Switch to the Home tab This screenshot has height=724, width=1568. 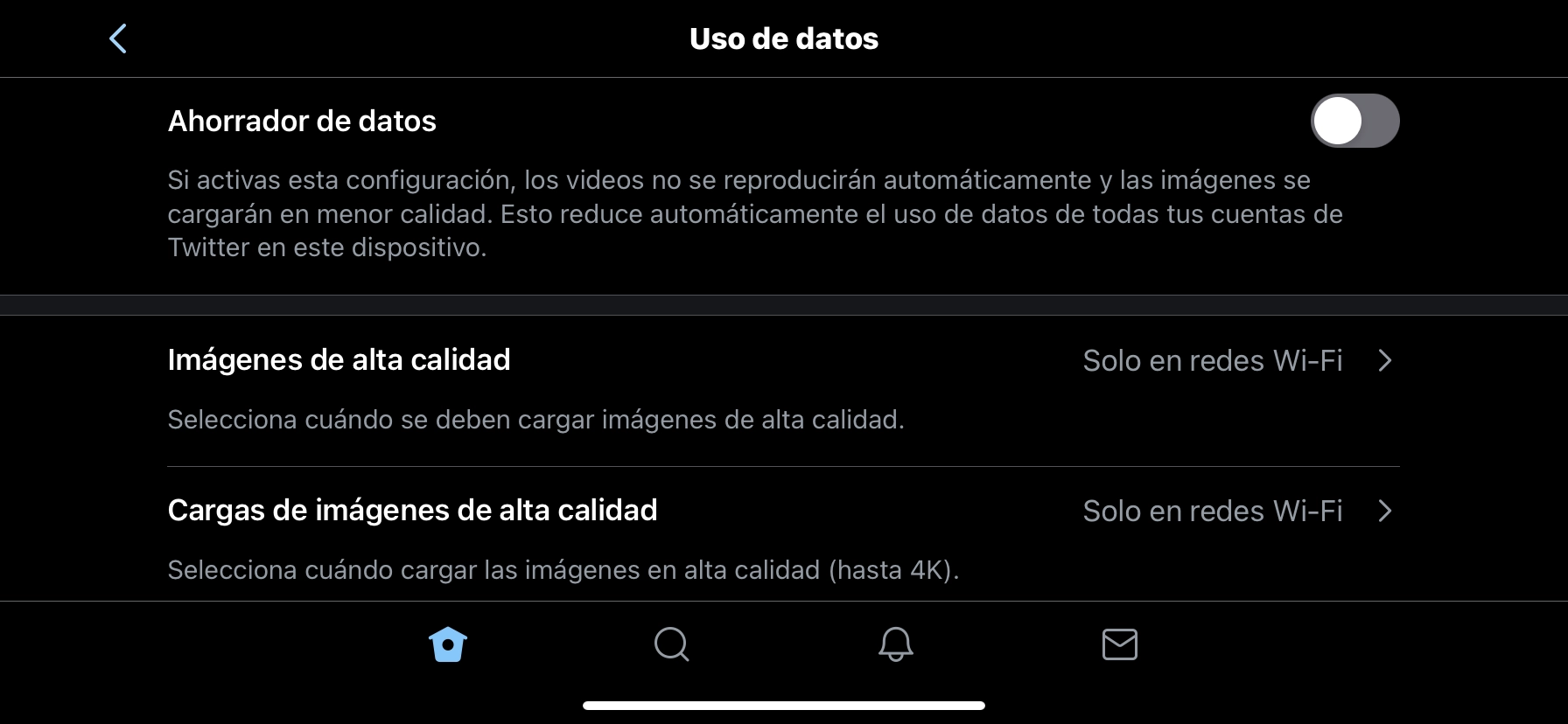click(x=448, y=644)
